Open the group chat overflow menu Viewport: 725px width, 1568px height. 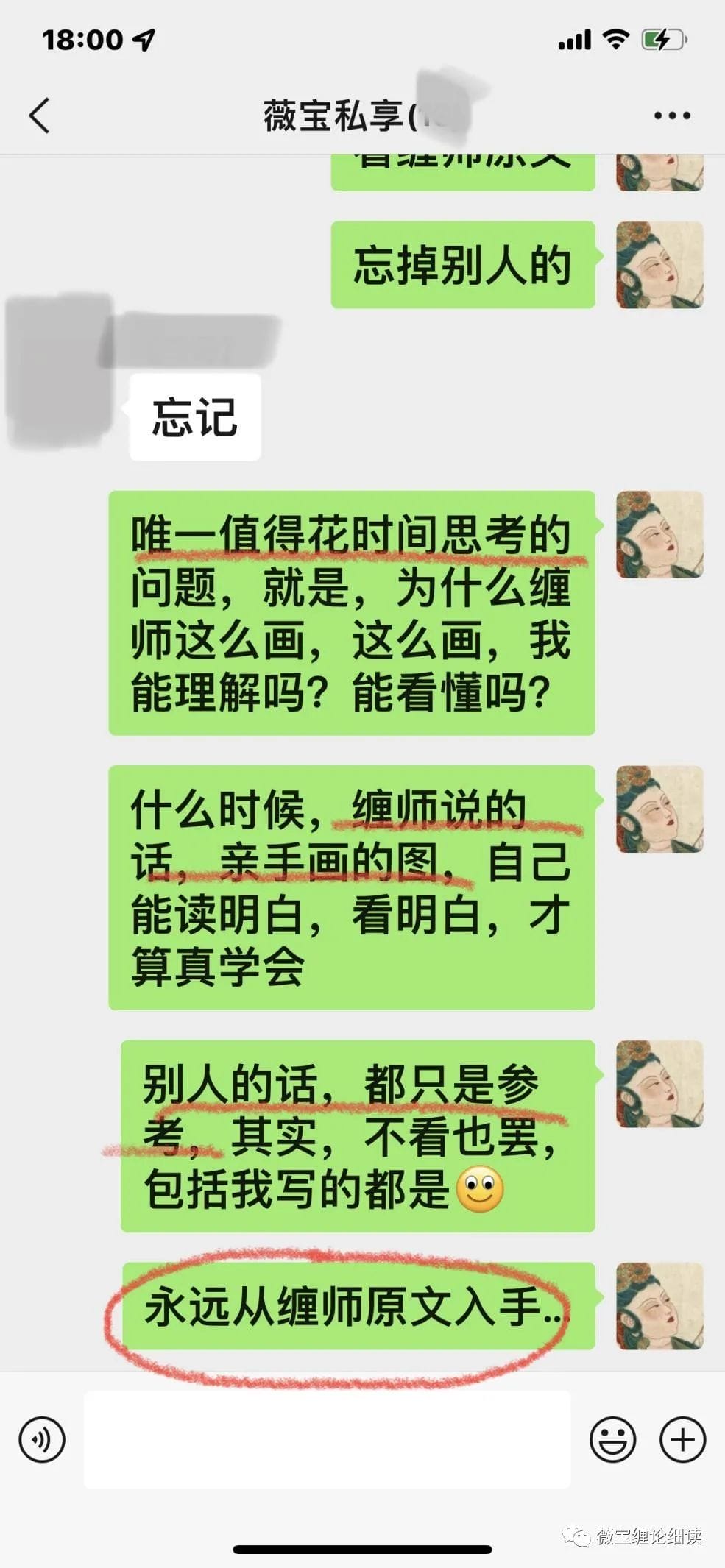pos(671,116)
